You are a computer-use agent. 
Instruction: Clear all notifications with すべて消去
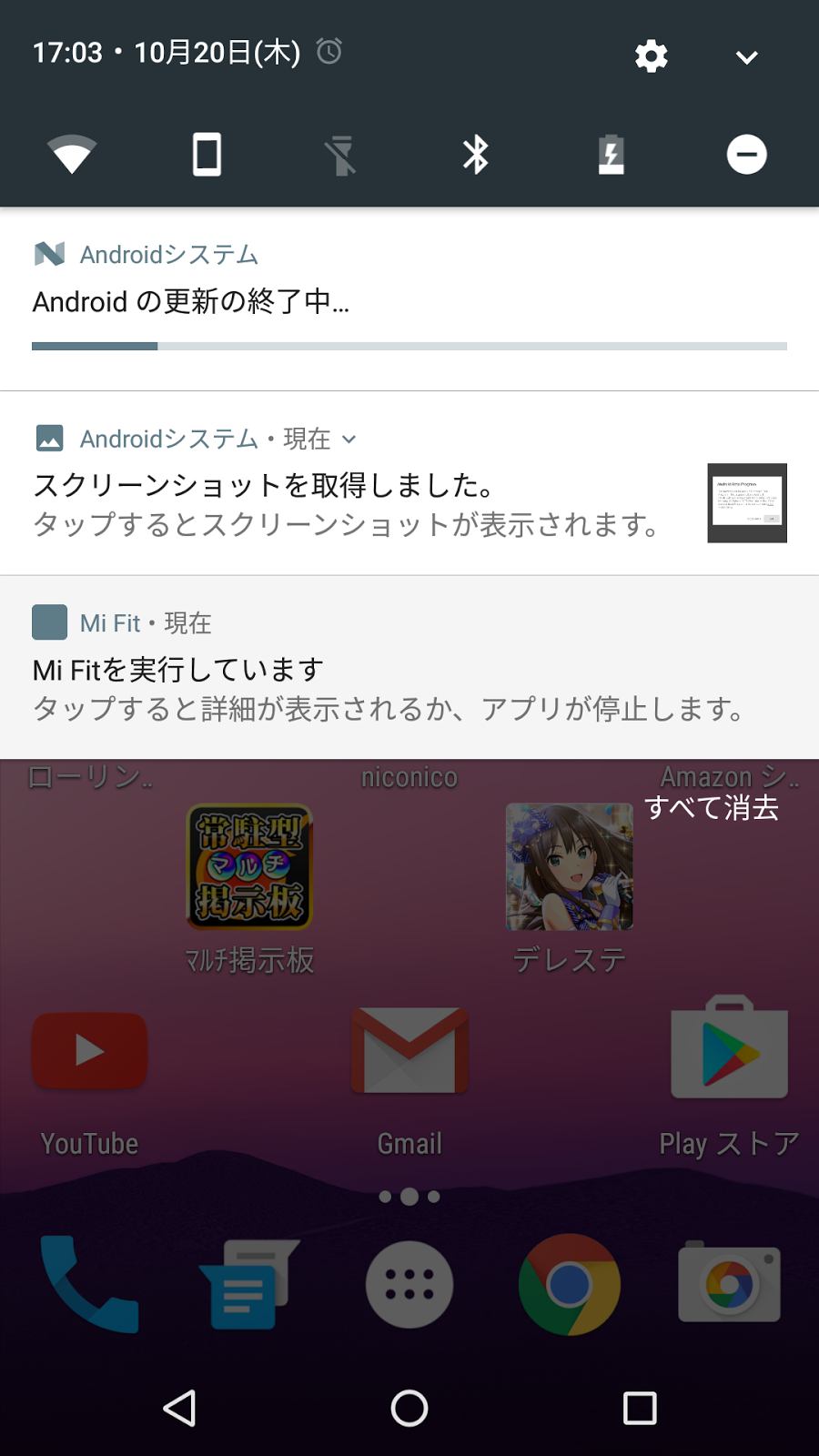point(712,807)
